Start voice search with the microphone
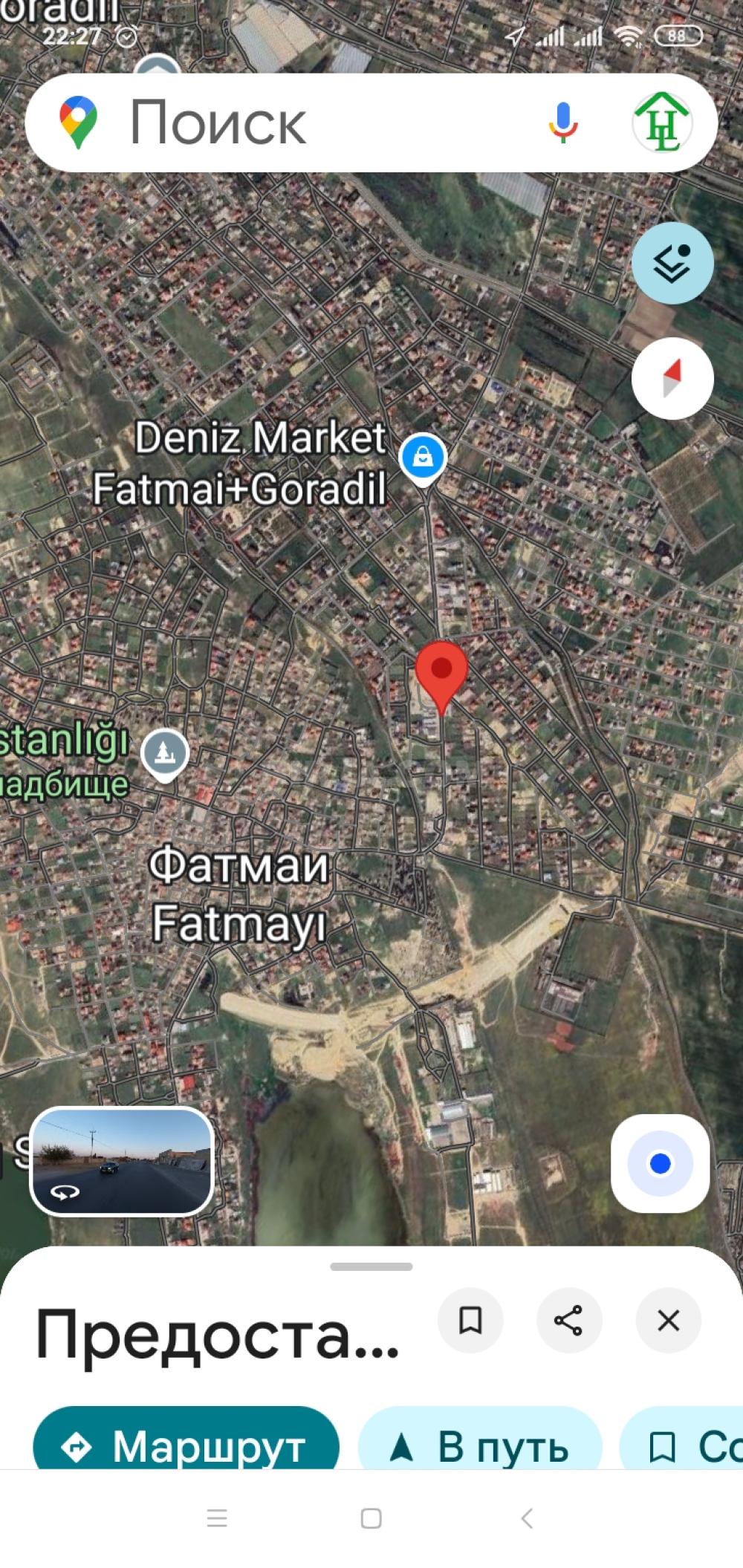743x1568 pixels. pos(563,123)
